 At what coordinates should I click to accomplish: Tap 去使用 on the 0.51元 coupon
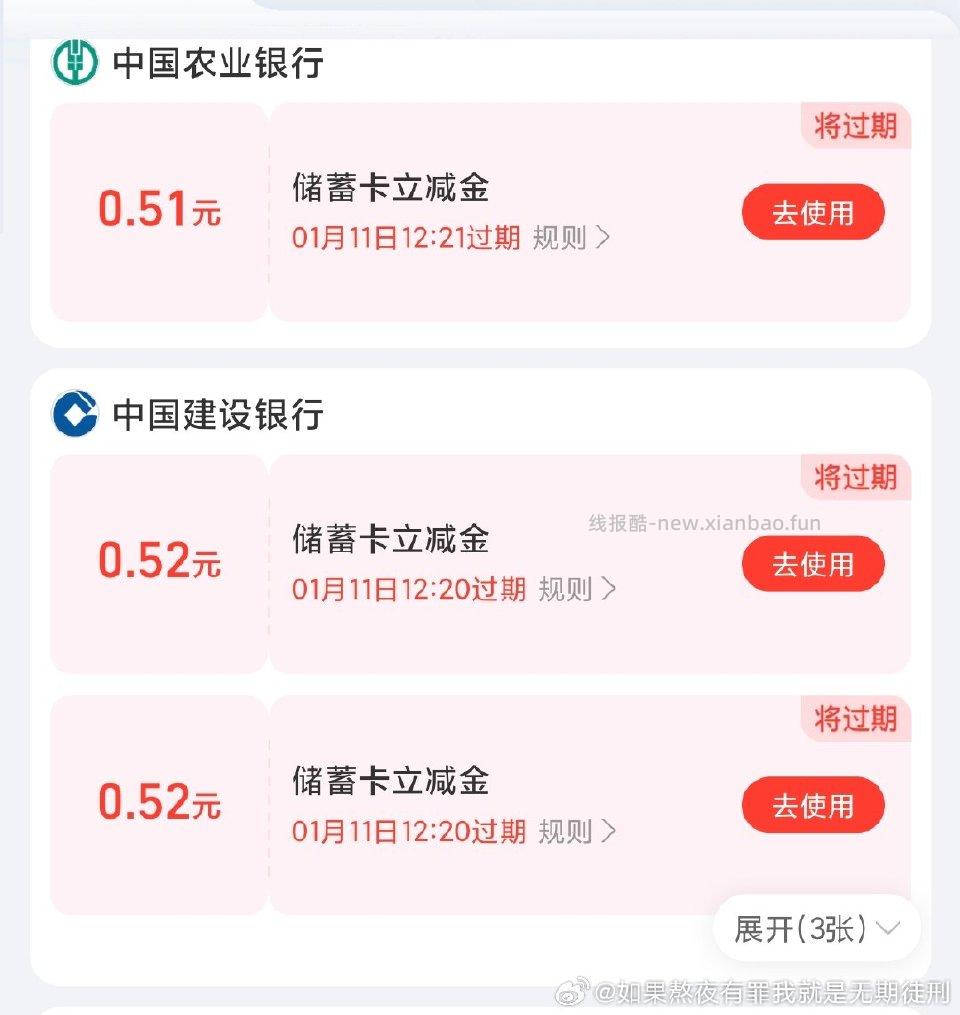pos(813,212)
